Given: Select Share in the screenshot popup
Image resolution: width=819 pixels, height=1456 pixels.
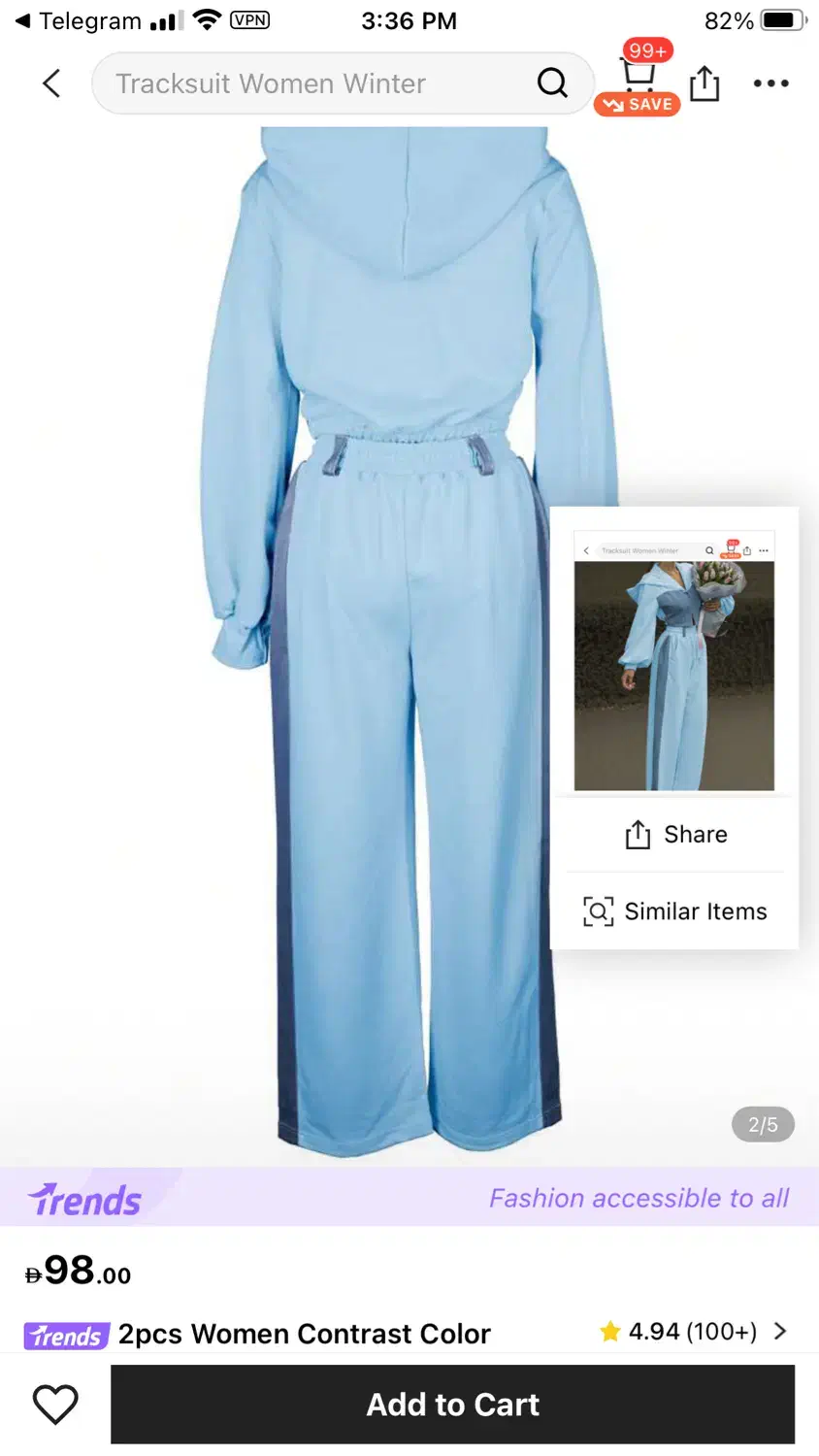Looking at the screenshot, I should pyautogui.click(x=675, y=835).
